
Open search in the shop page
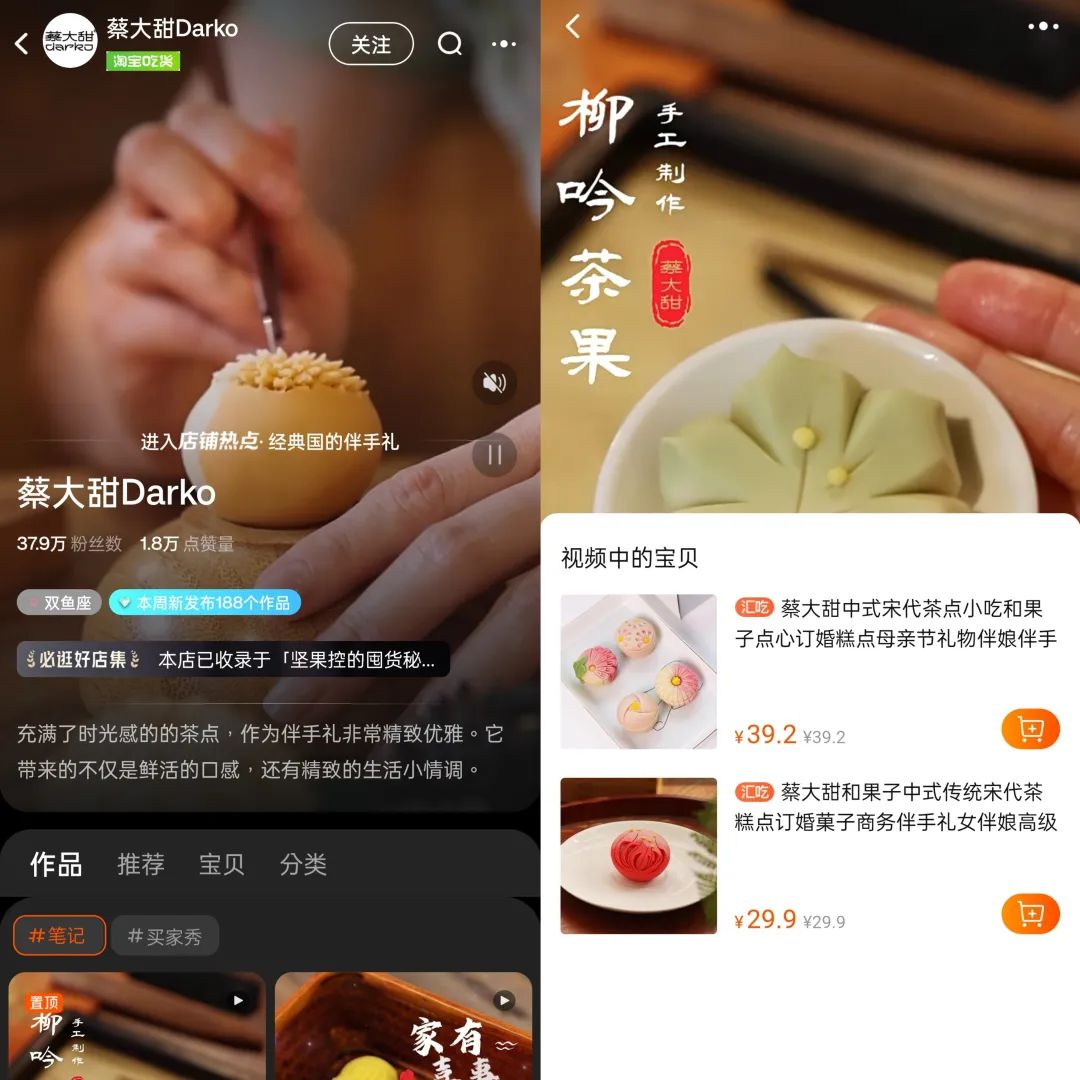click(450, 44)
